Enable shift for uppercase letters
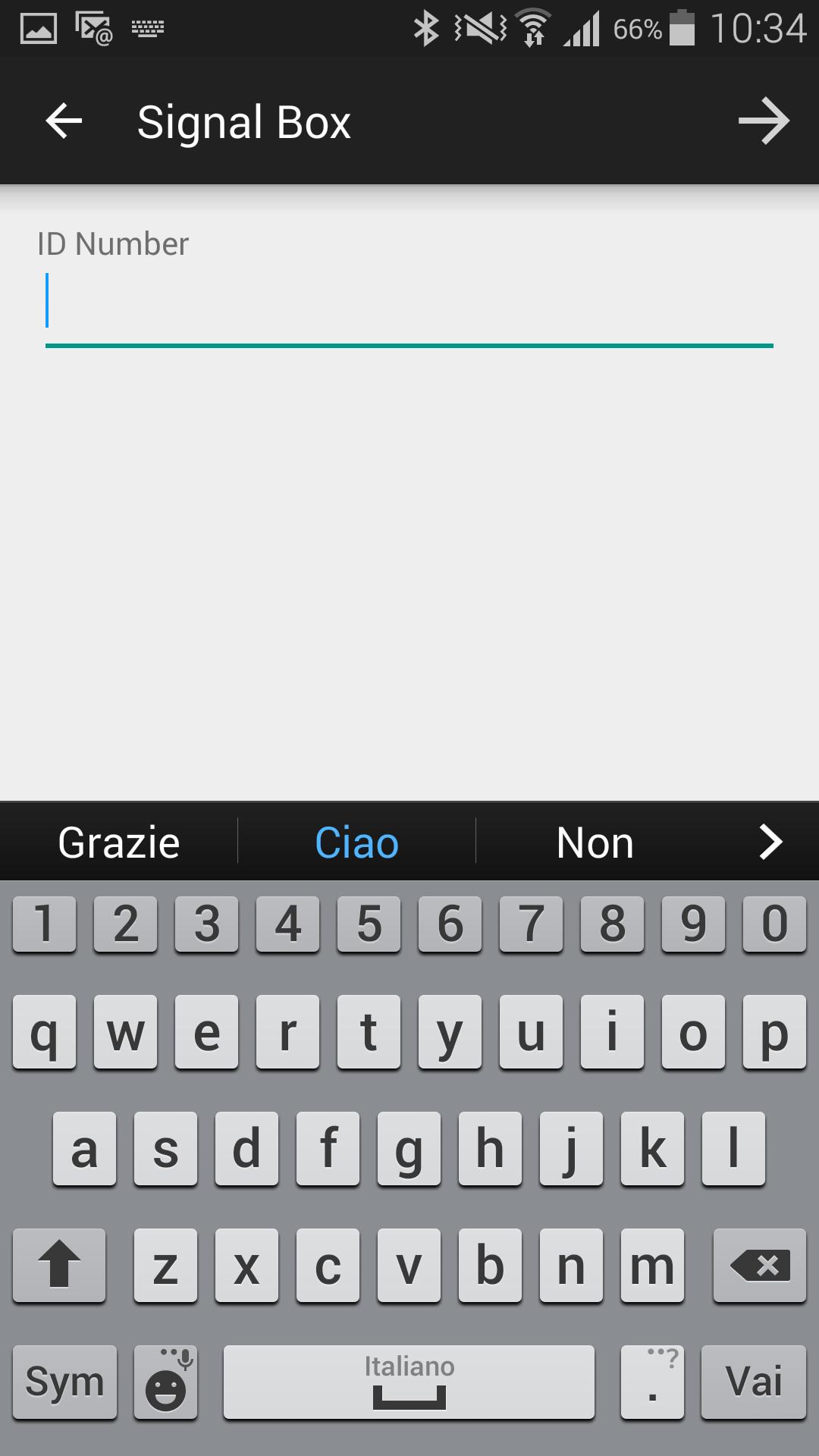The width and height of the screenshot is (819, 1456). pos(59,1265)
